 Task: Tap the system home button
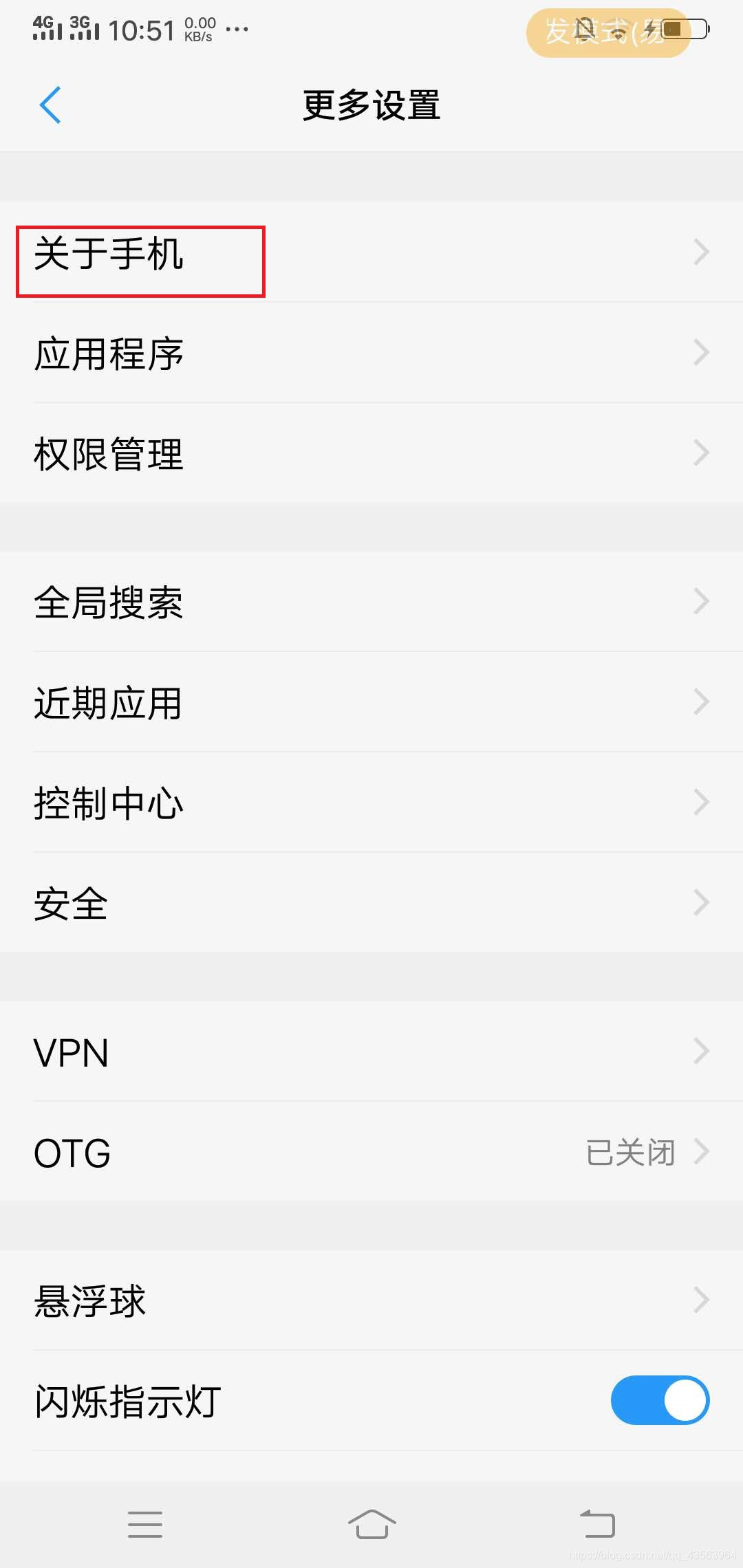[x=371, y=1524]
